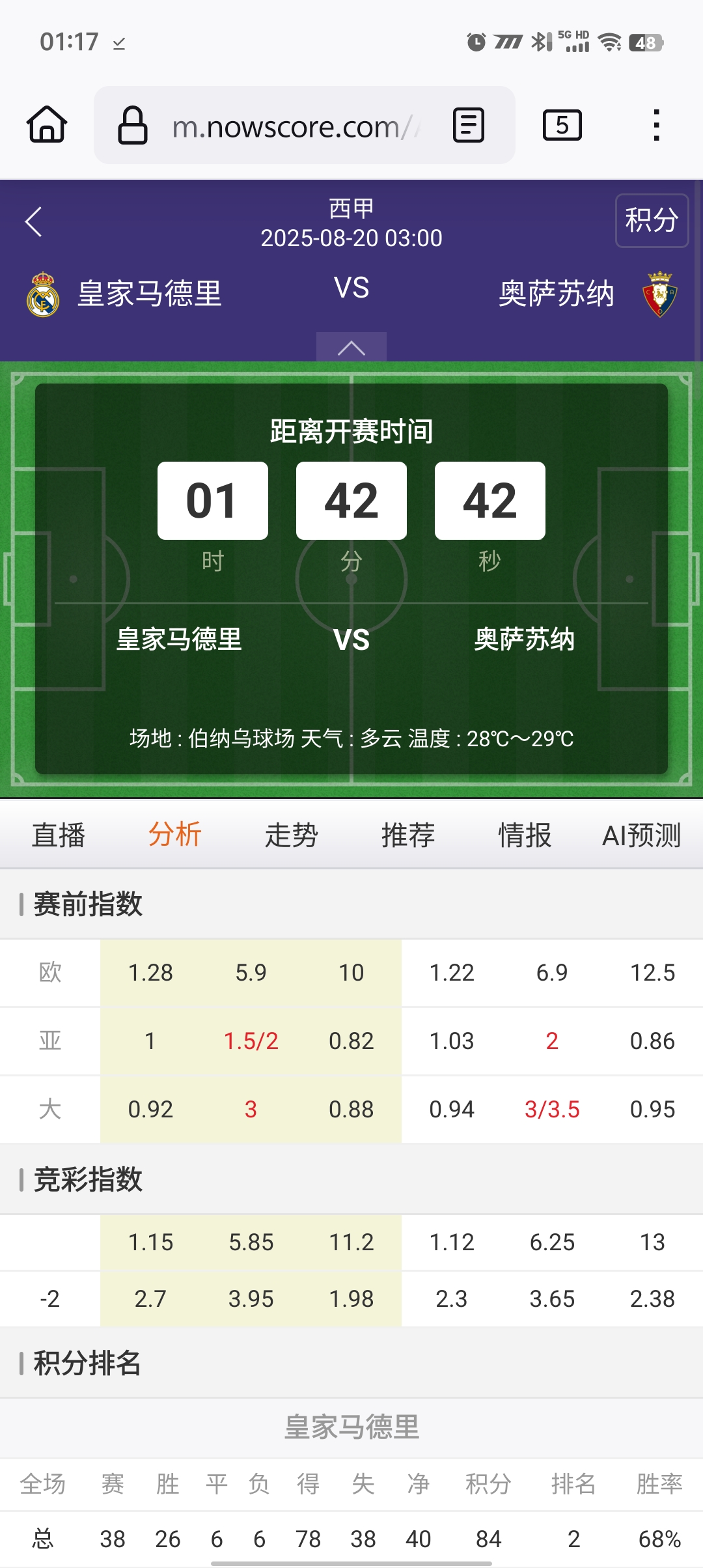This screenshot has width=703, height=1568.
Task: Switch to the 推荐 tab
Action: [408, 835]
